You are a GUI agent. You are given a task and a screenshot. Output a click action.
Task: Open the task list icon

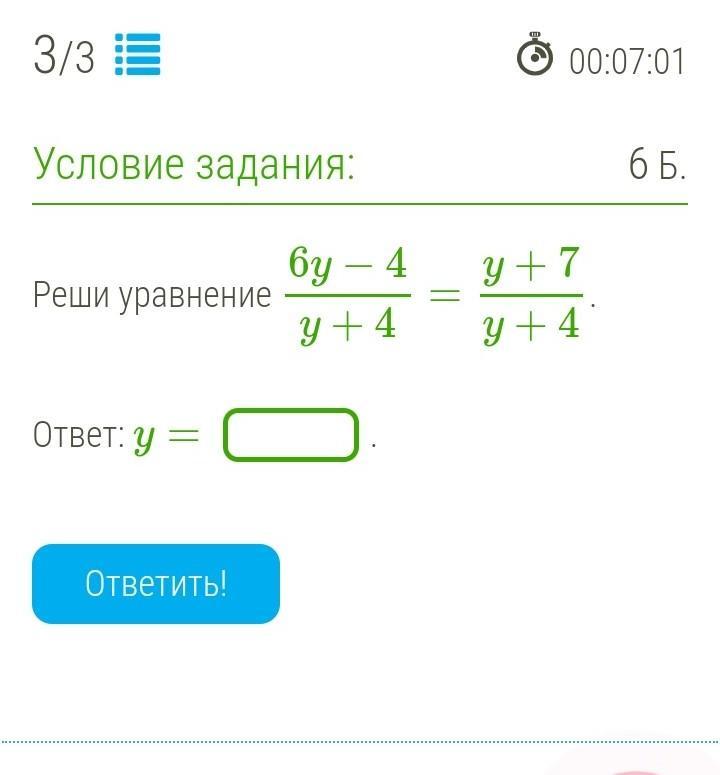pos(138,55)
